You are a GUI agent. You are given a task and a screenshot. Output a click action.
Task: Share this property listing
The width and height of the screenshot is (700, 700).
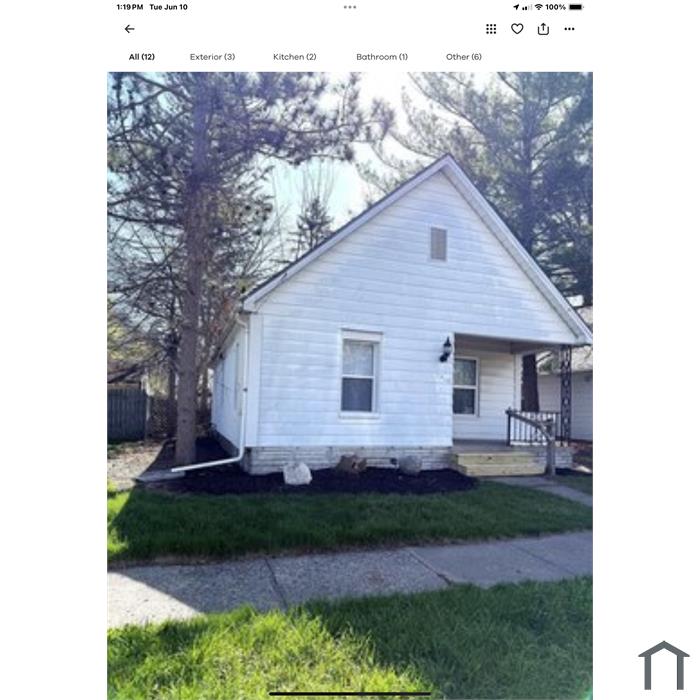[x=543, y=29]
